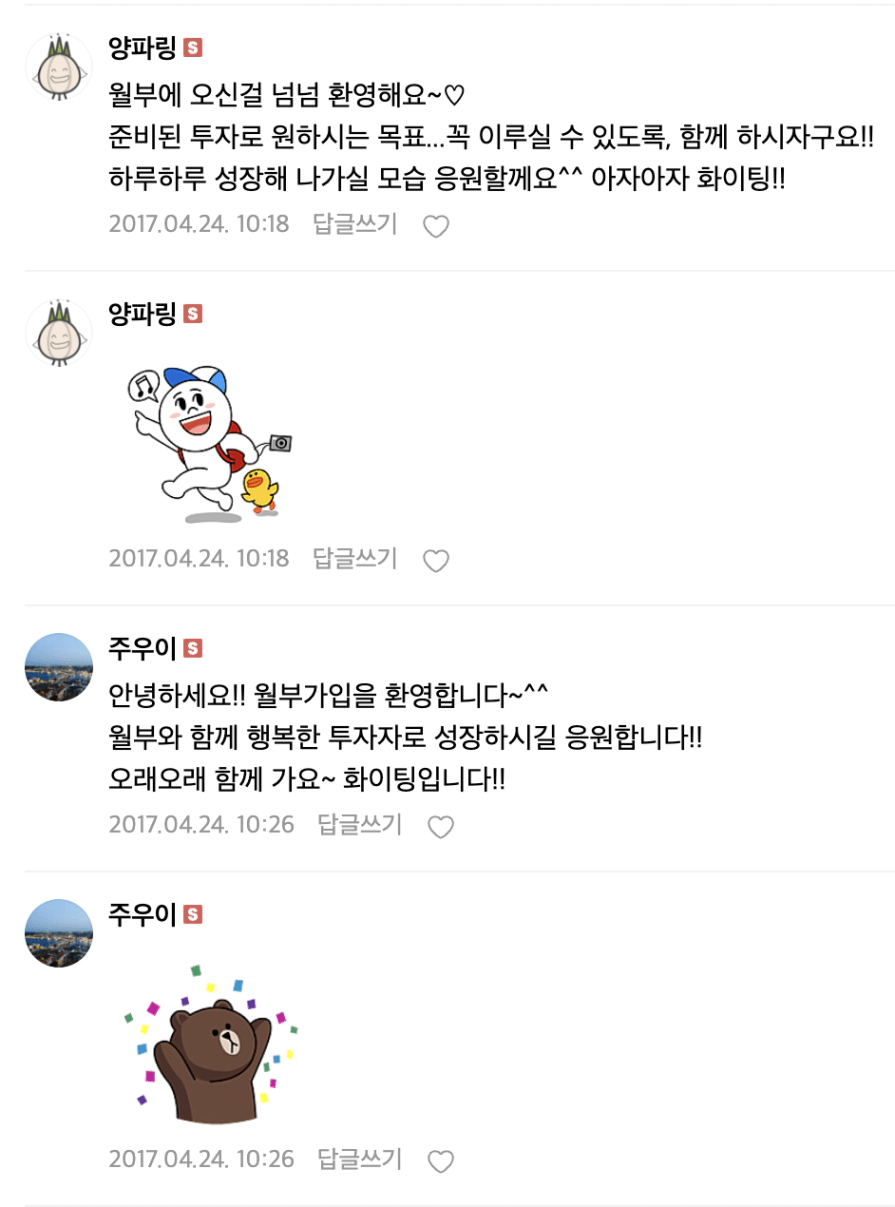This screenshot has width=895, height=1207.
Task: Like 양파링's welcome text comment
Action: (x=436, y=227)
